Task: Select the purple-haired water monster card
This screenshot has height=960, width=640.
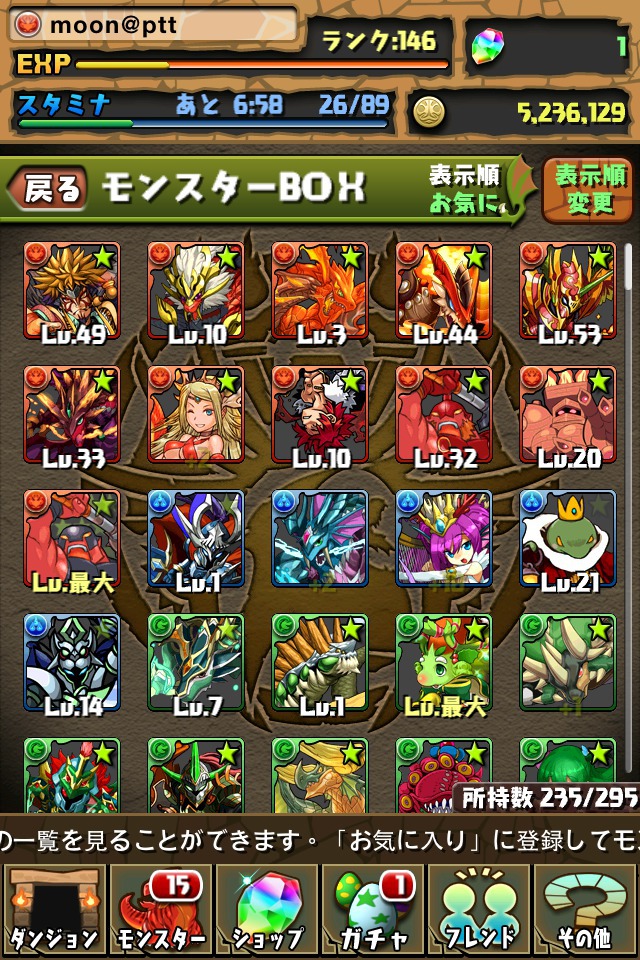Action: pyautogui.click(x=444, y=539)
